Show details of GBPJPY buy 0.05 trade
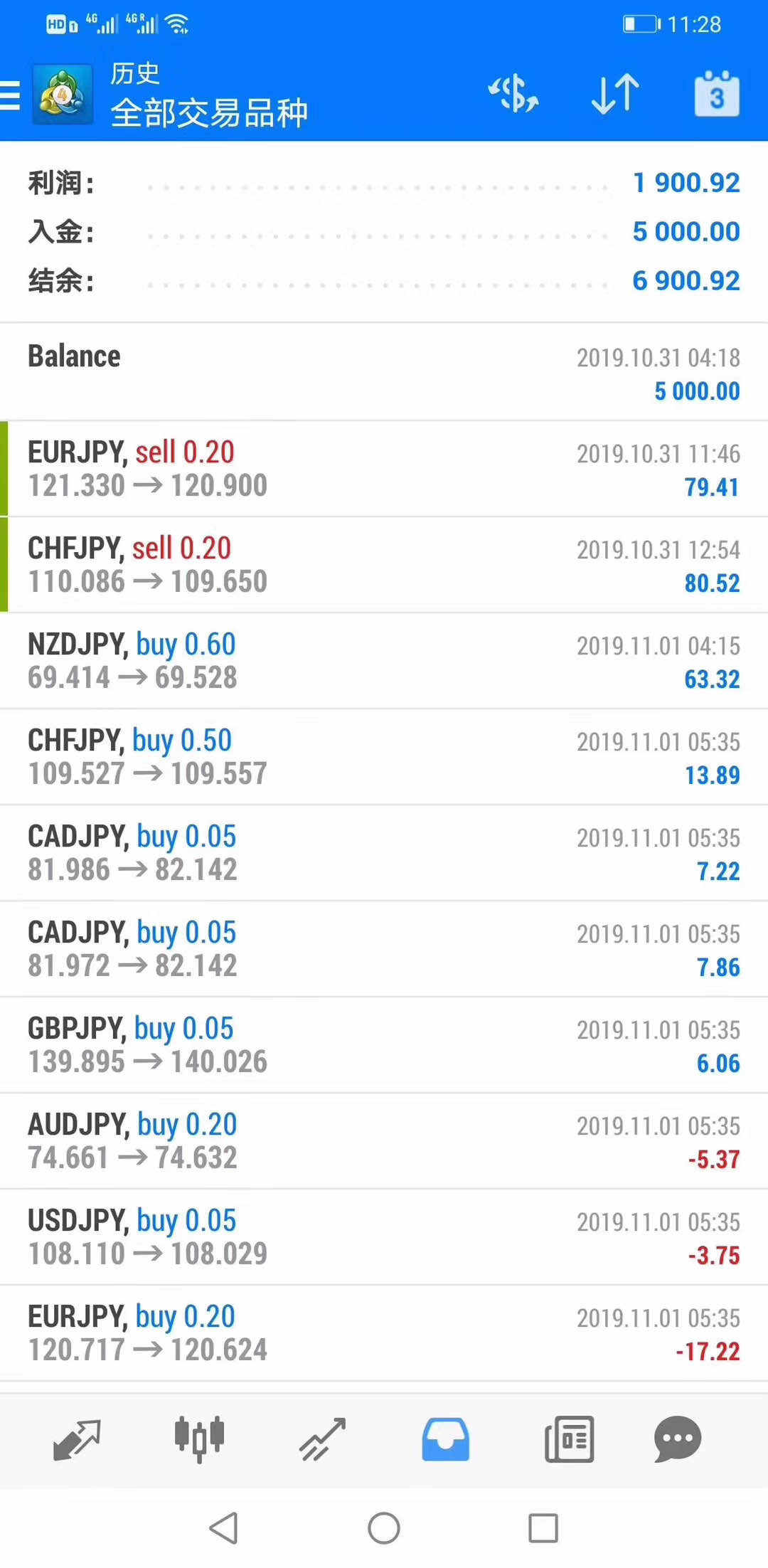768x1568 pixels. [x=384, y=1045]
